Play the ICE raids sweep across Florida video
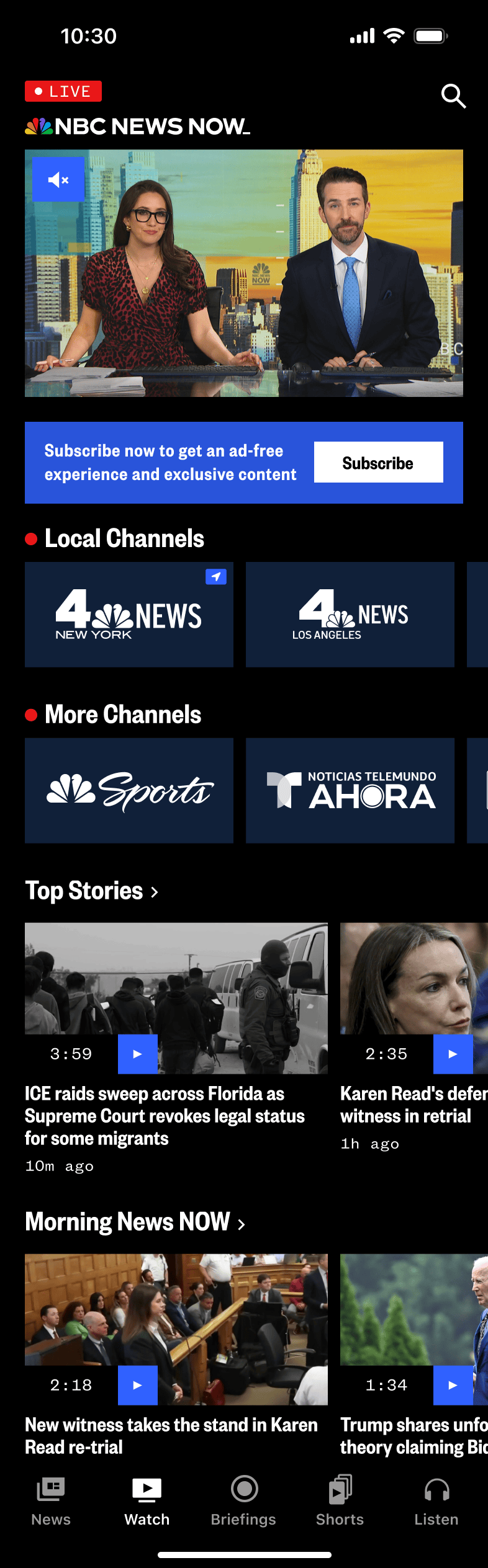The image size is (488, 1568). pyautogui.click(x=138, y=1054)
